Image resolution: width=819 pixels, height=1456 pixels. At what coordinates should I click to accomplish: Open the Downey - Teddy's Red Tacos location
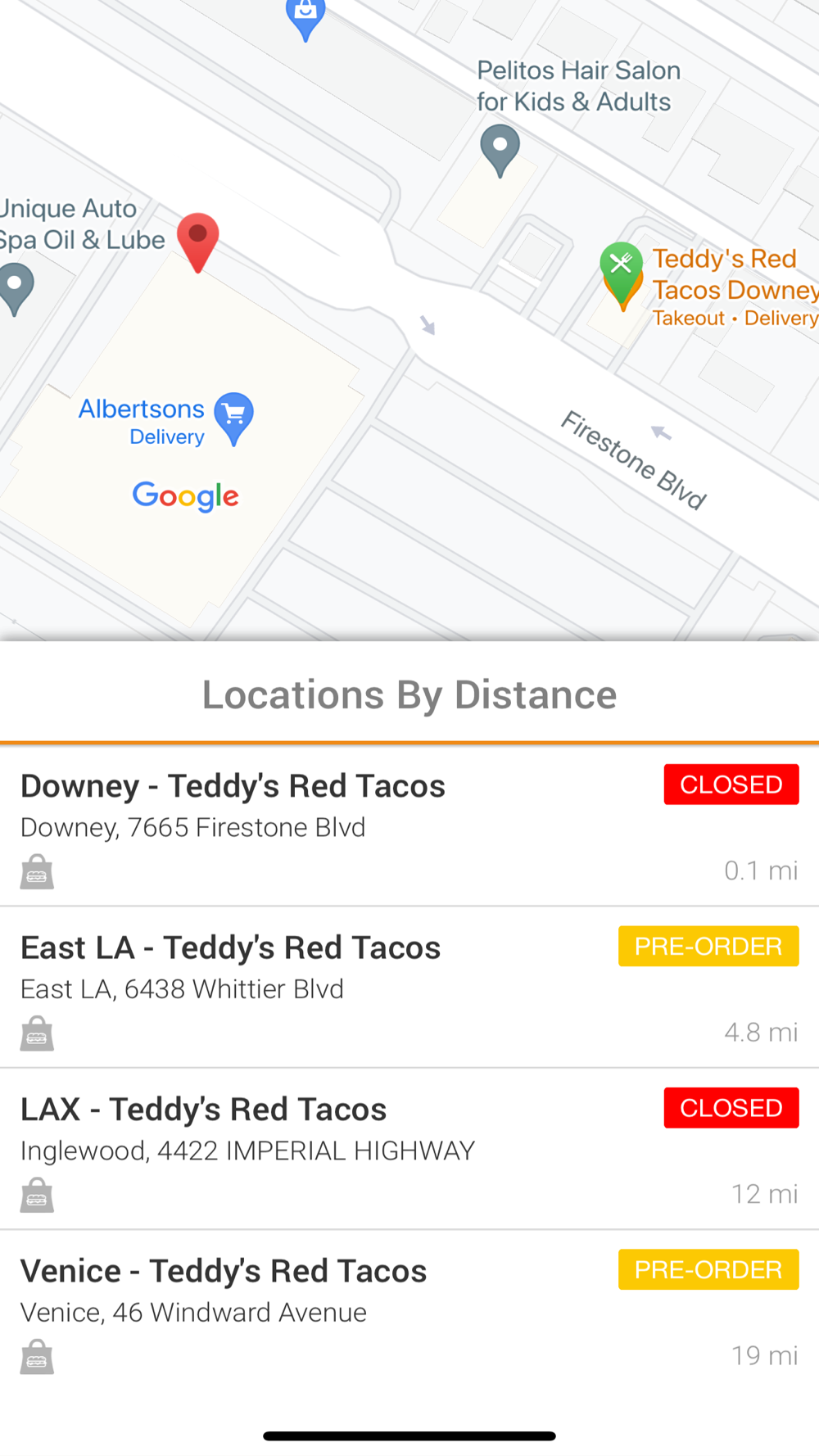tap(409, 825)
